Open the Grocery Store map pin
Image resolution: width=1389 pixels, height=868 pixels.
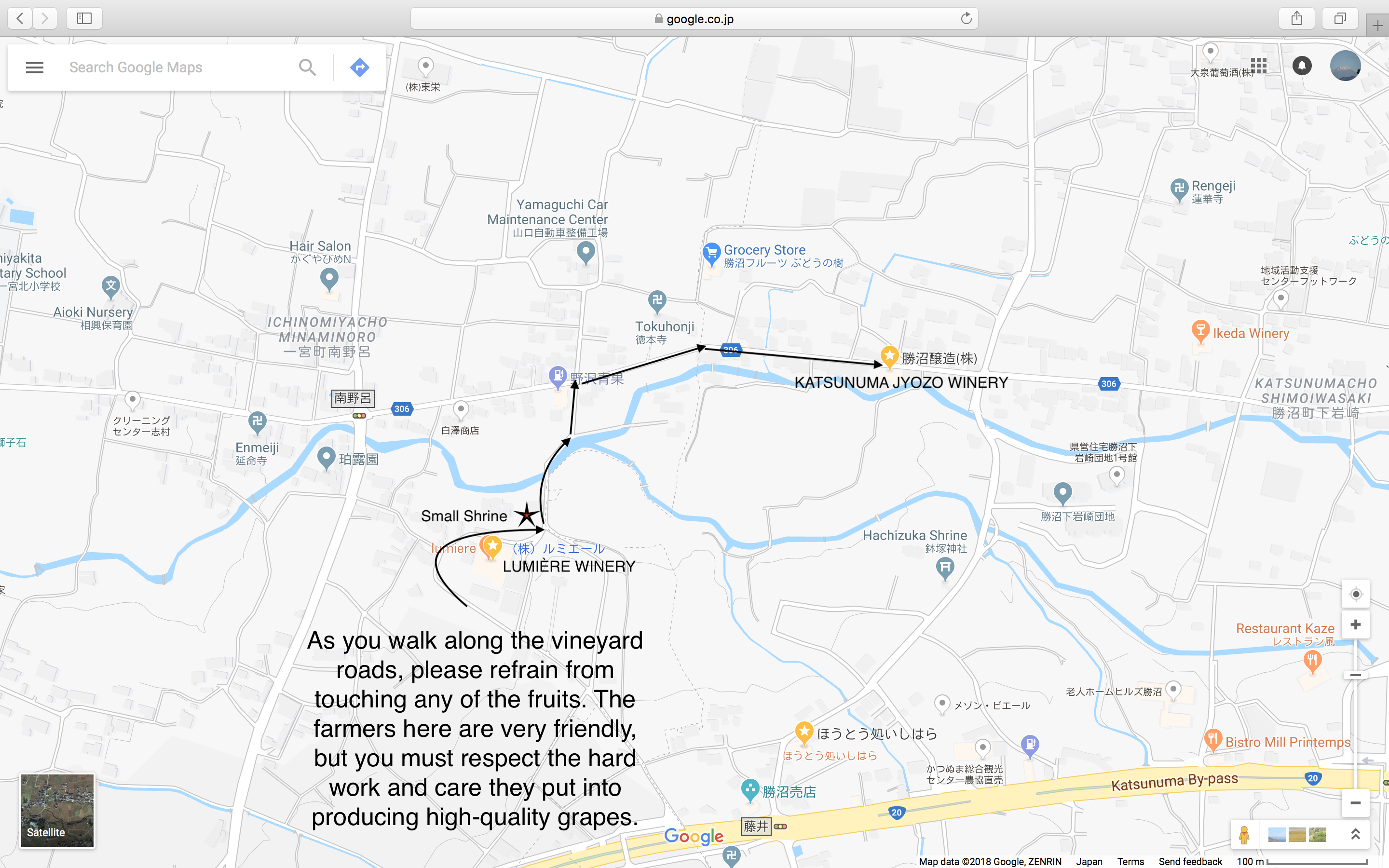tap(711, 253)
